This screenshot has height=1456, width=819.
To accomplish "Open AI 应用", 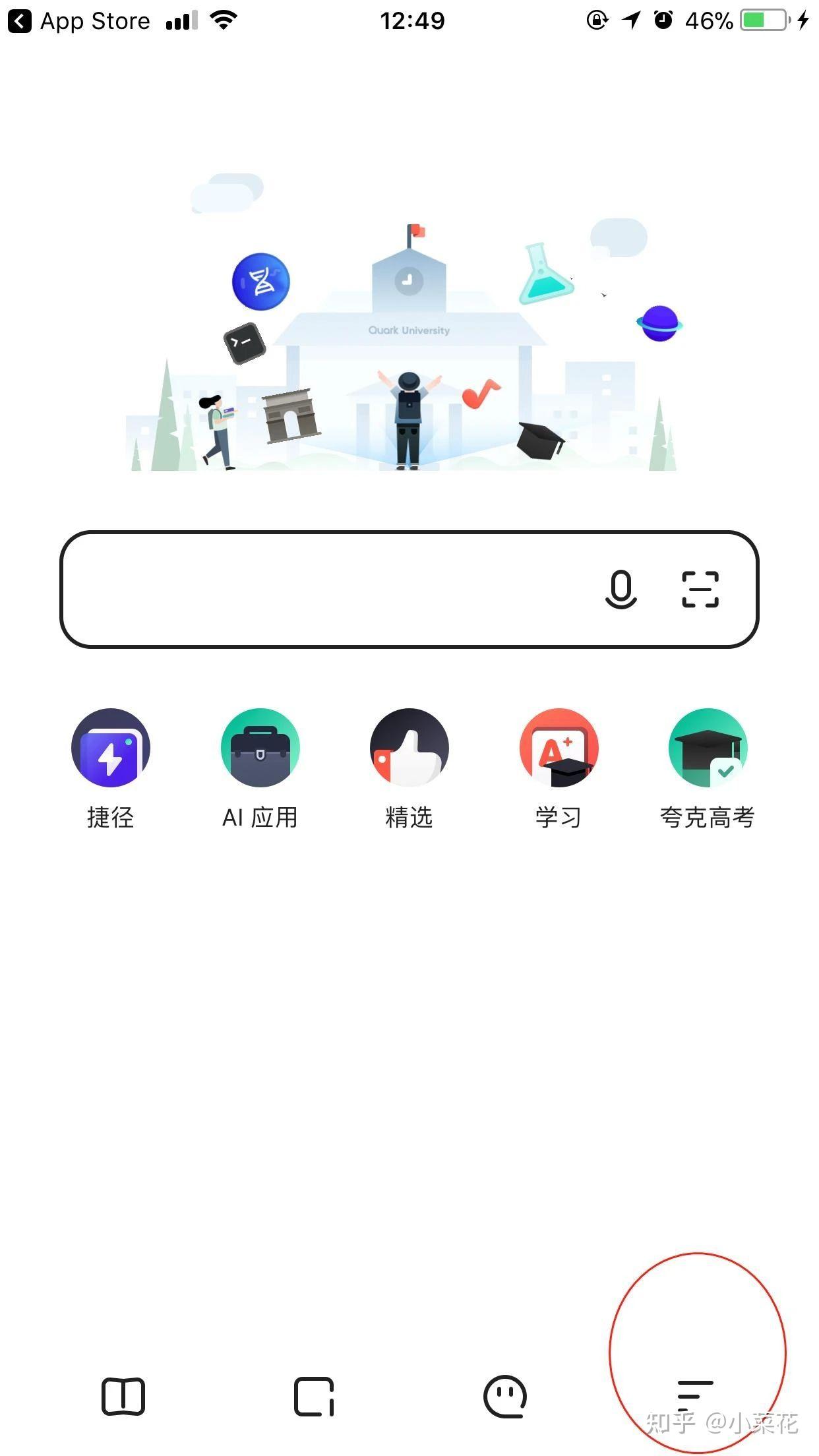I will (x=260, y=748).
